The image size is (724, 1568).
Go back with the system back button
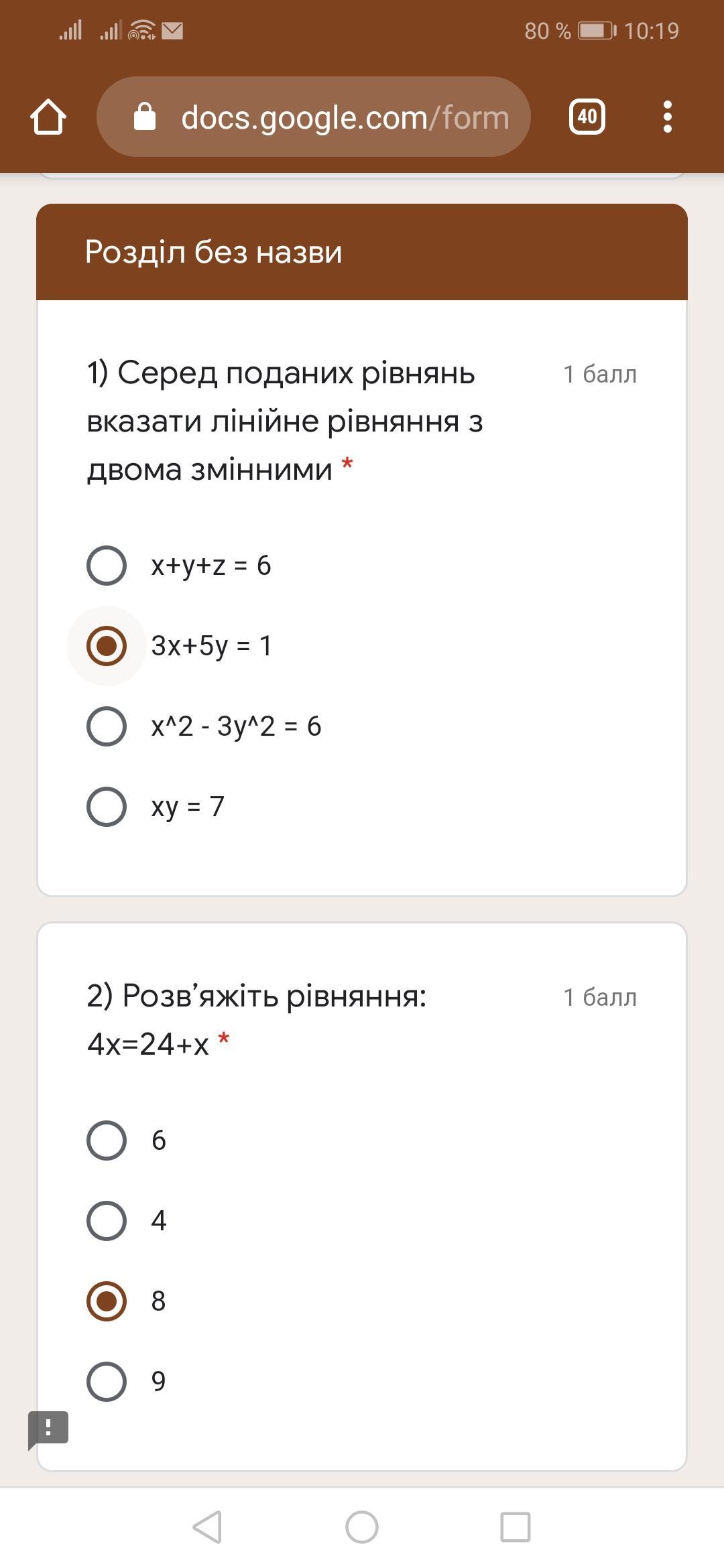tap(207, 1528)
